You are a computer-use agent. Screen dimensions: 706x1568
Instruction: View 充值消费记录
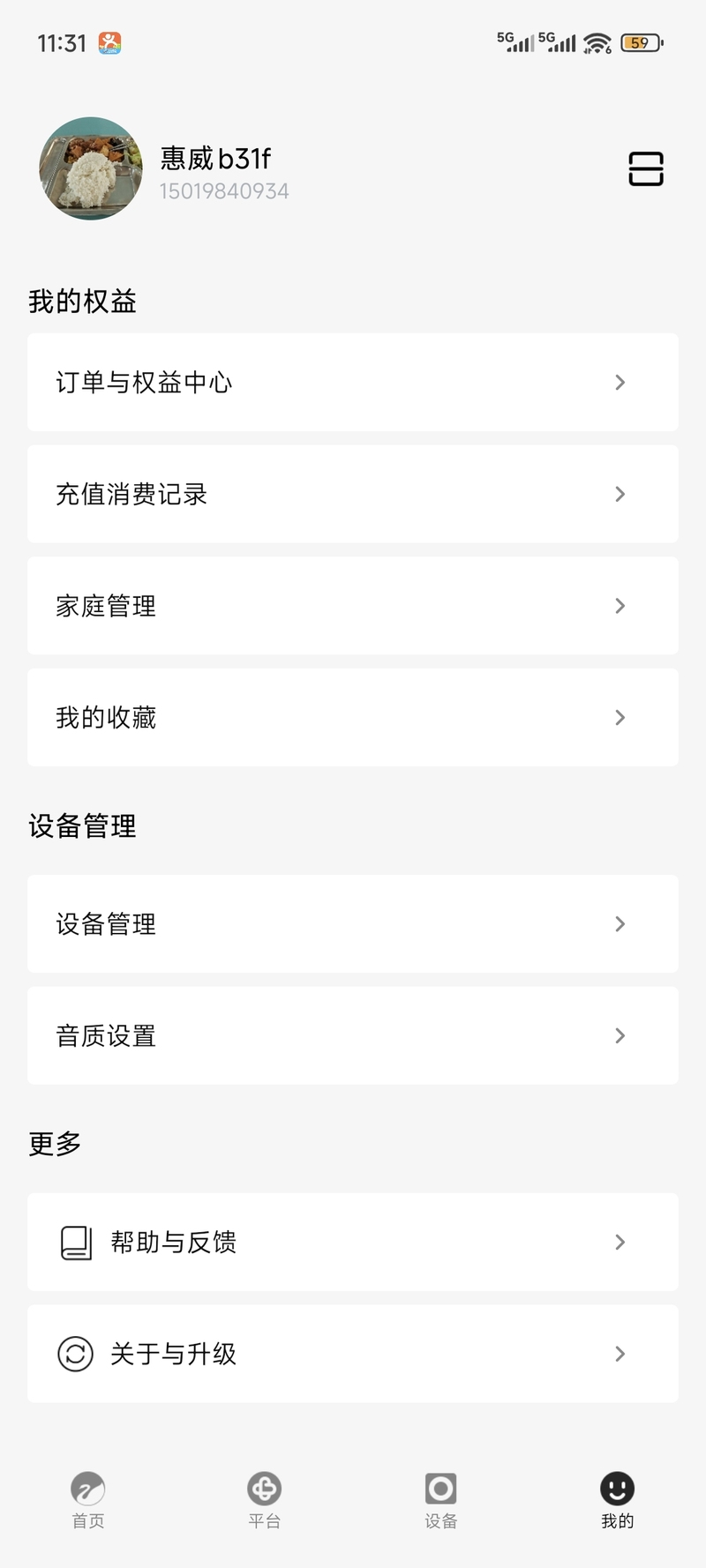(353, 494)
